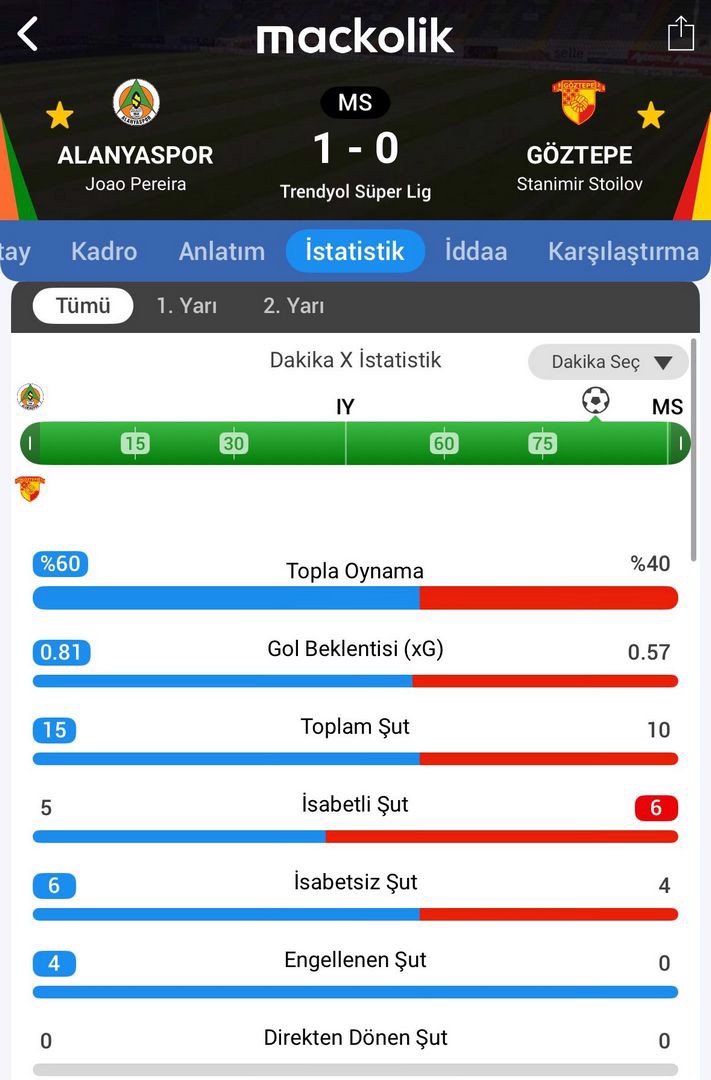
Task: Tap the goal marker on the timeline
Action: 595,401
